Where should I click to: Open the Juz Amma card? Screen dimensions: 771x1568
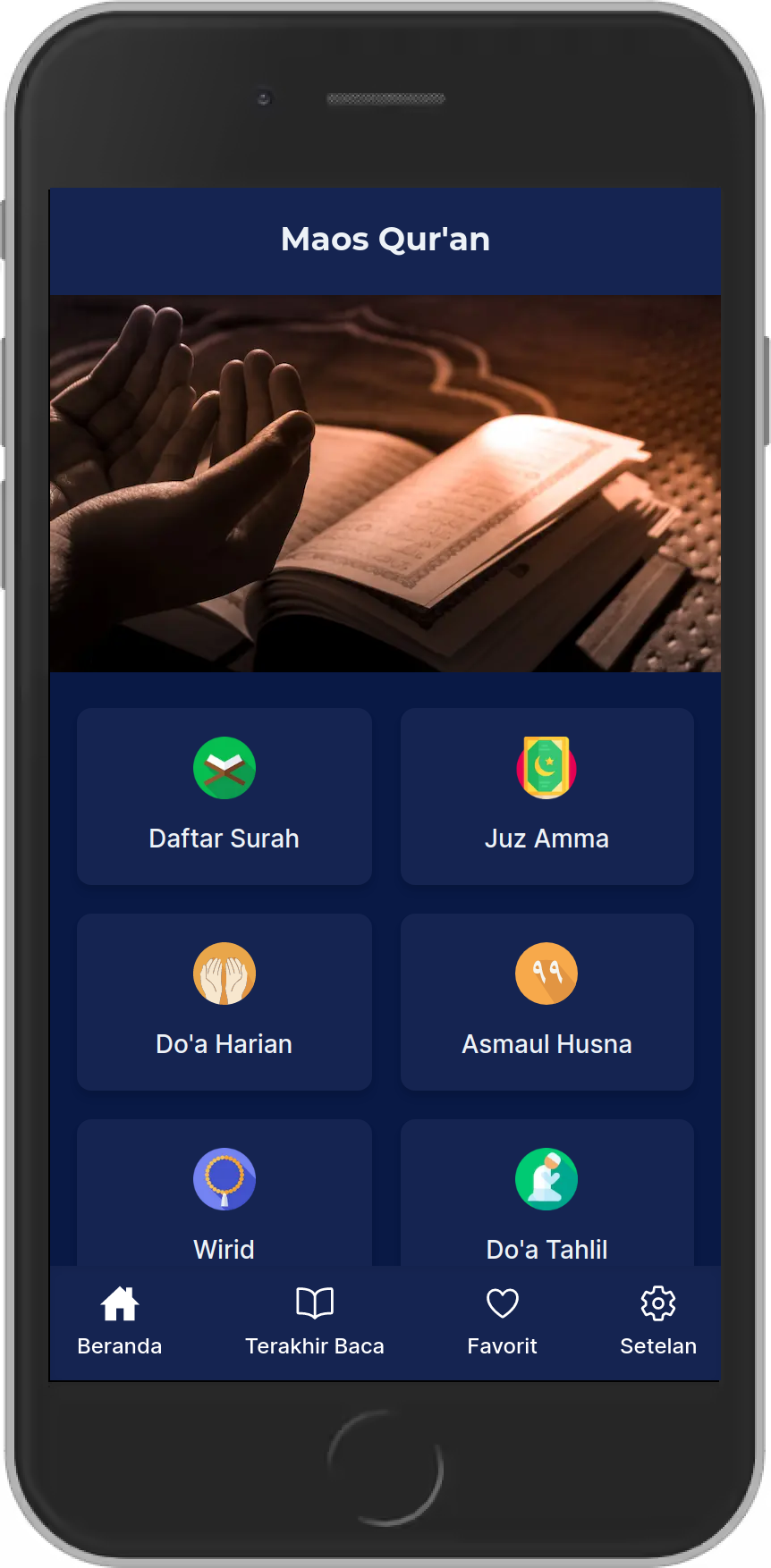(546, 796)
